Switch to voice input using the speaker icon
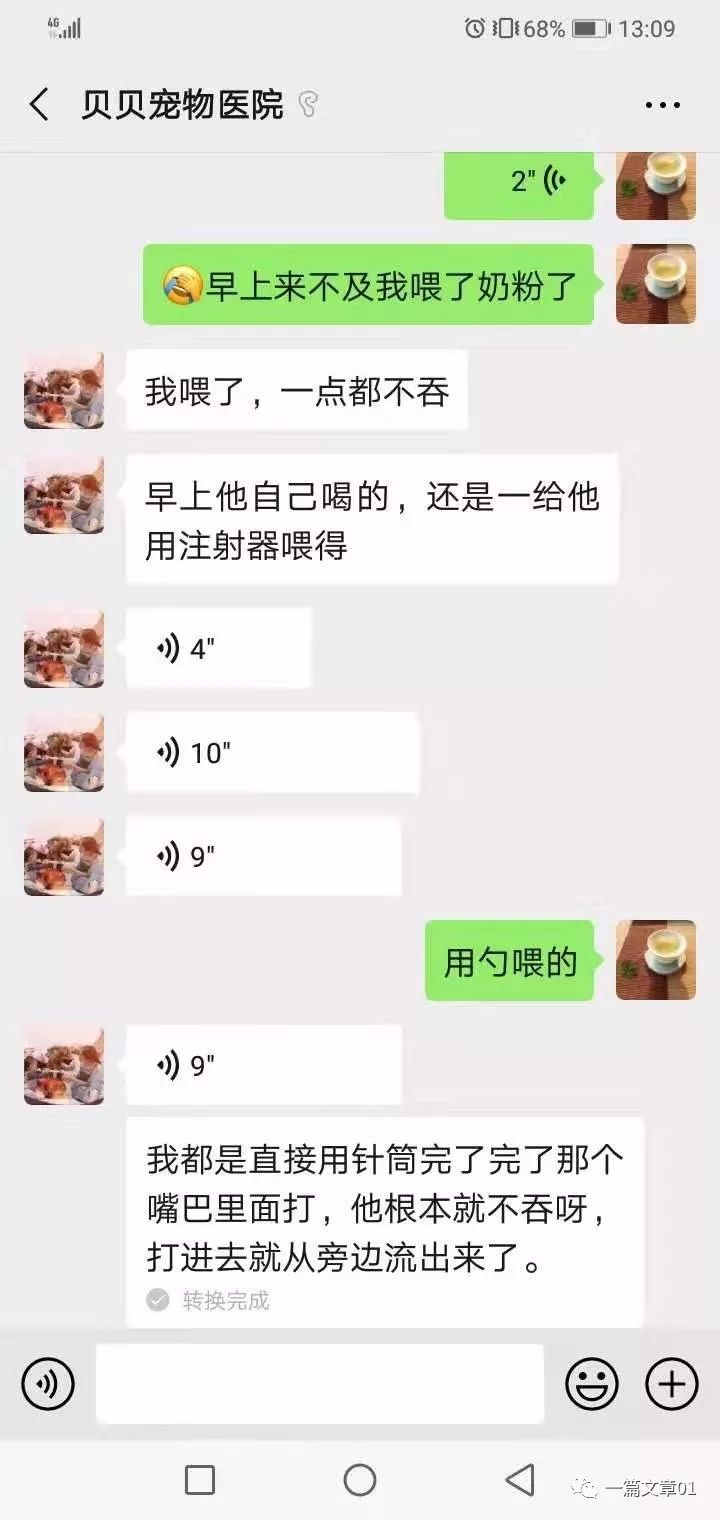This screenshot has height=1520, width=720. 47,1383
